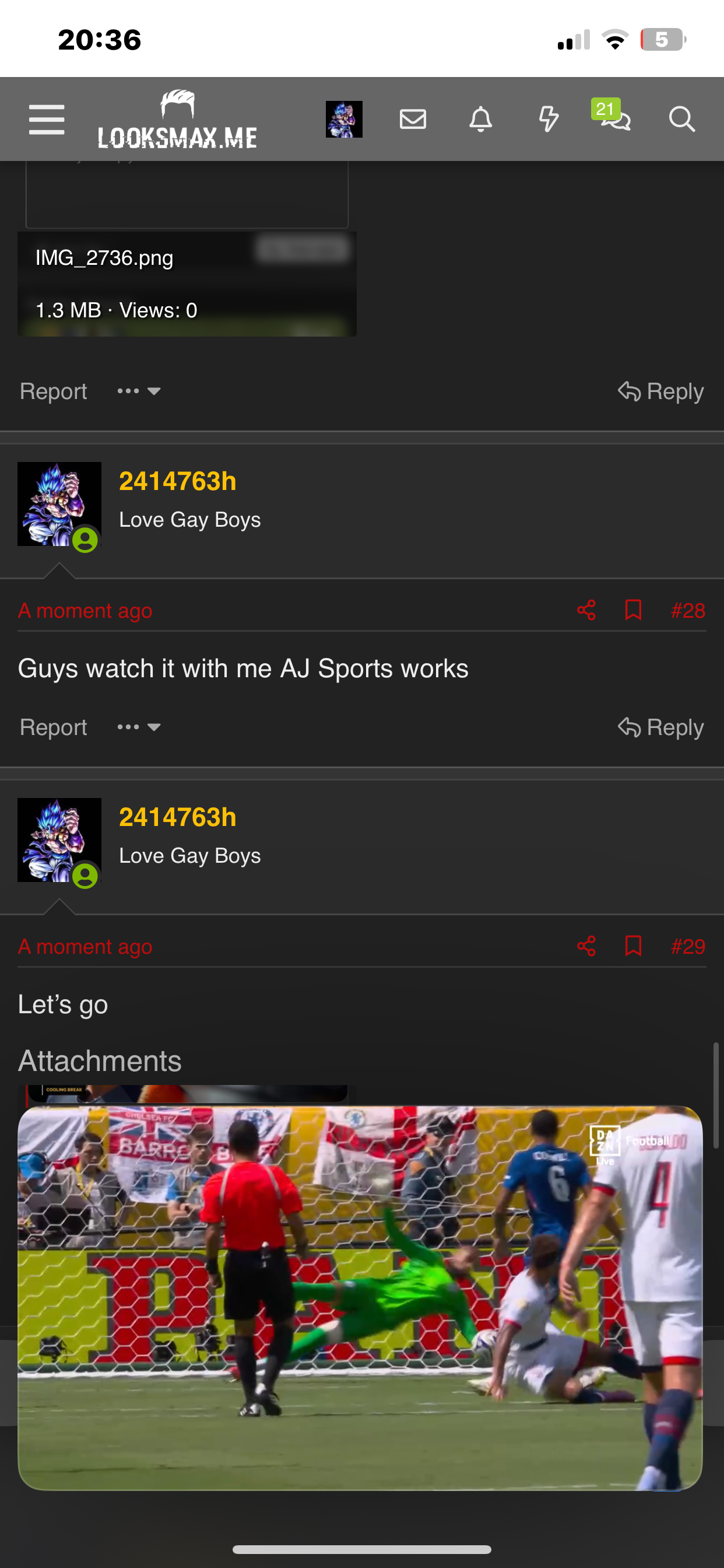The image size is (724, 1568).
Task: Open the search magnifier
Action: pos(681,118)
